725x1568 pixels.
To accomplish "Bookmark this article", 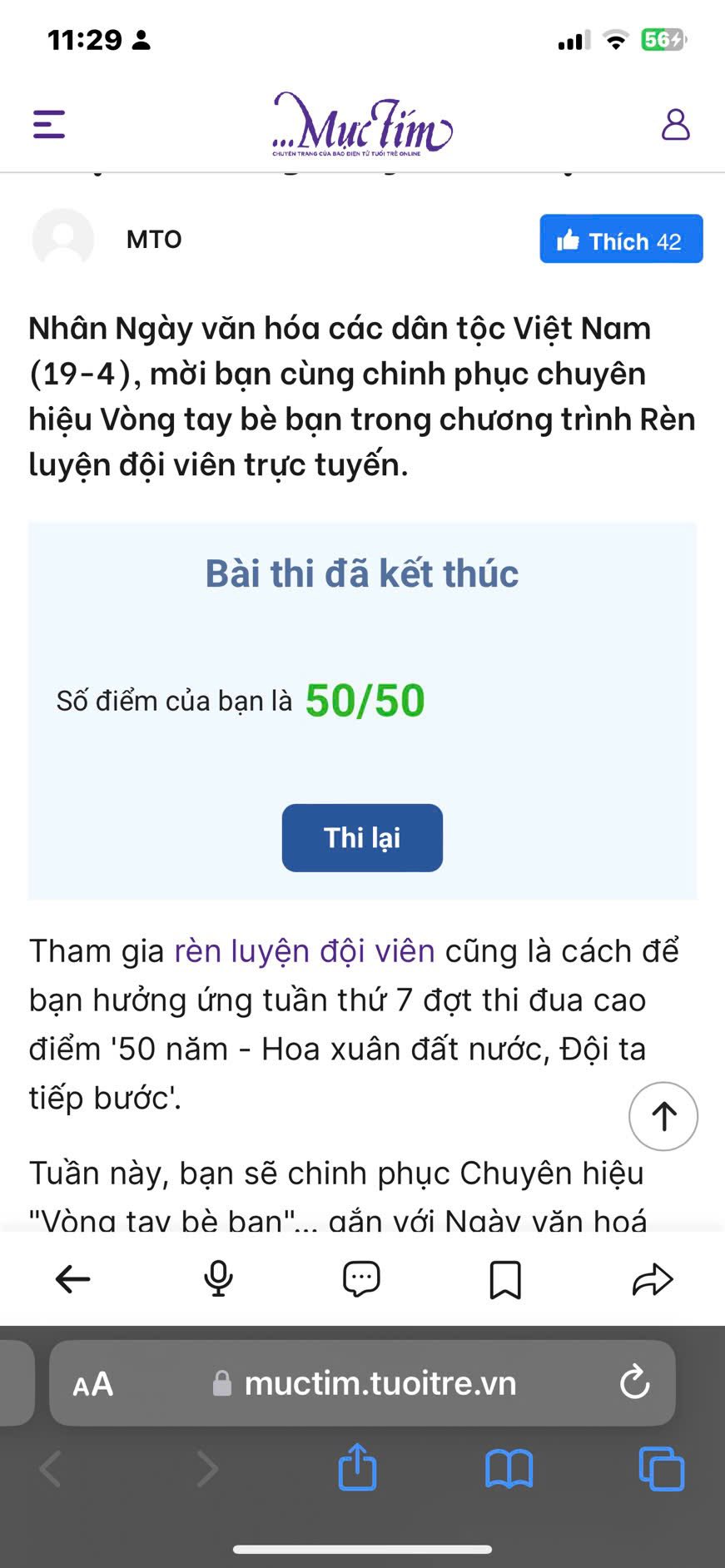I will click(505, 1280).
